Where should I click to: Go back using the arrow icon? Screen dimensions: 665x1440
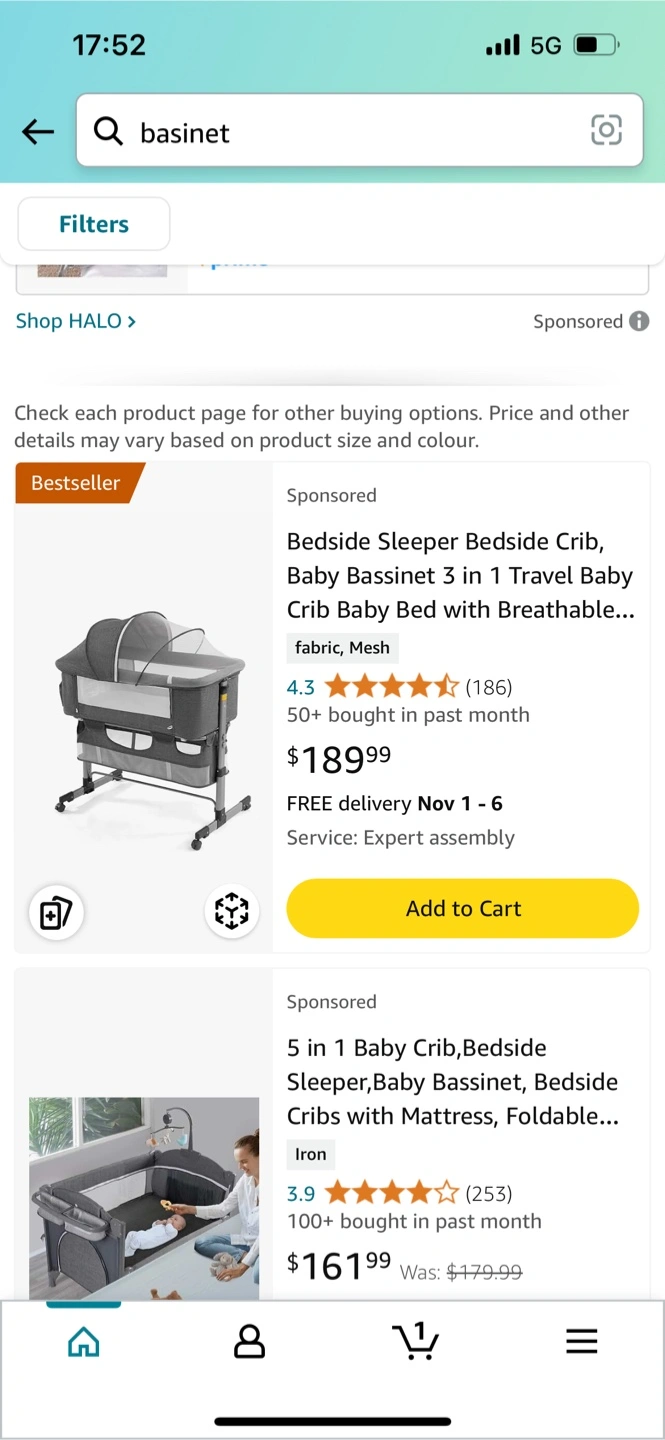38,131
